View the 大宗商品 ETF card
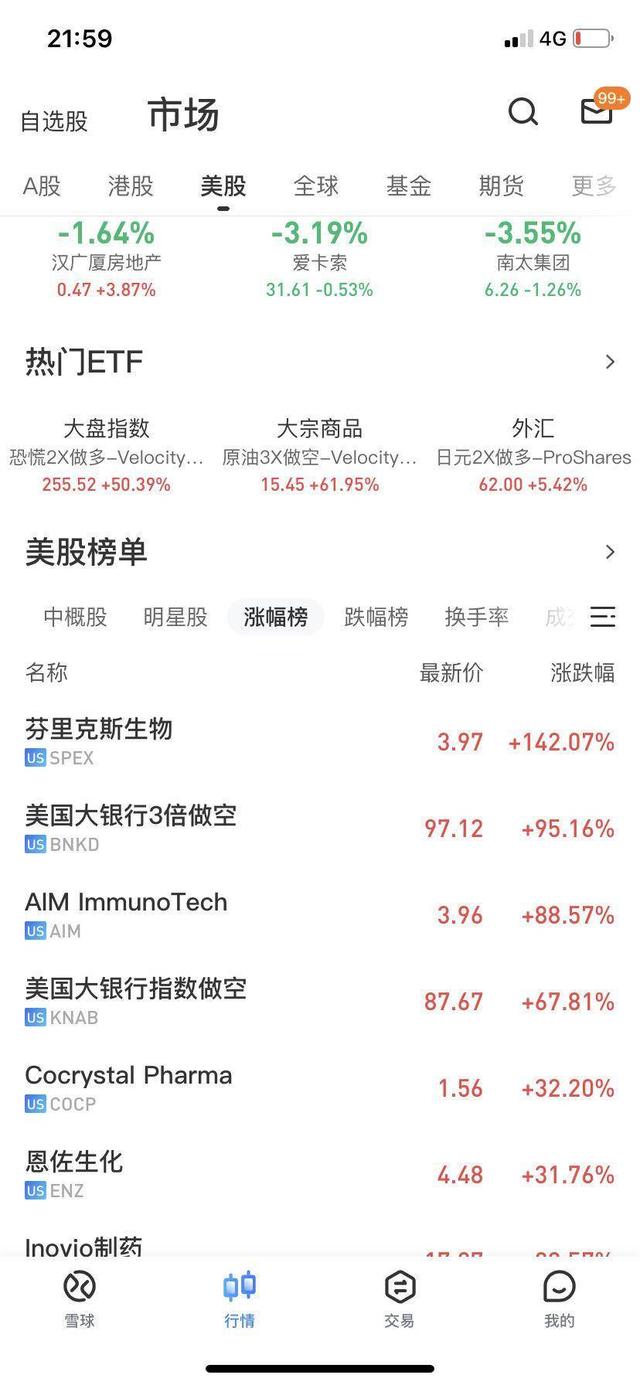This screenshot has height=1385, width=640. pyautogui.click(x=320, y=455)
